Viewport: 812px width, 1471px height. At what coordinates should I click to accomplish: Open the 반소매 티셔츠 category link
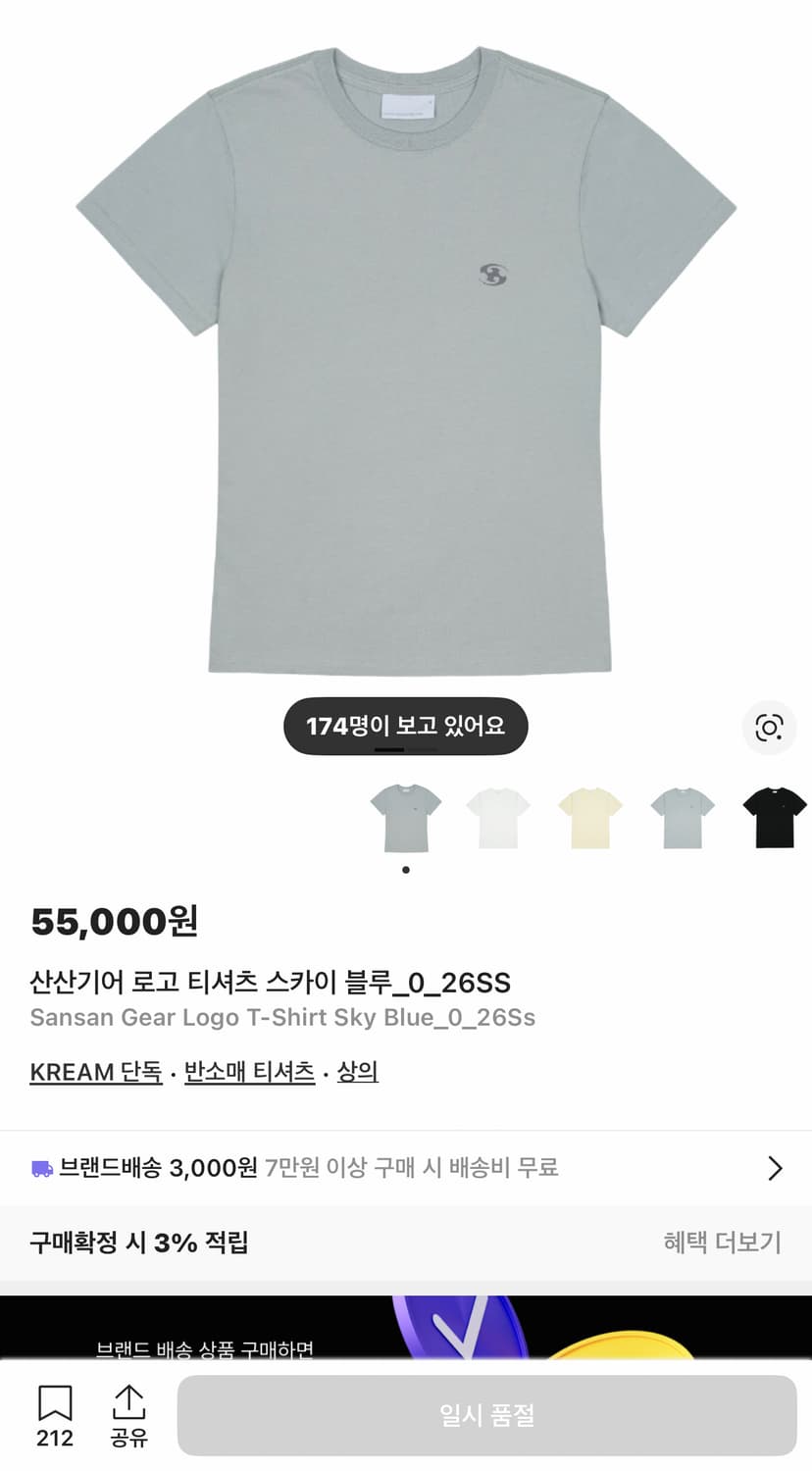tap(249, 1071)
